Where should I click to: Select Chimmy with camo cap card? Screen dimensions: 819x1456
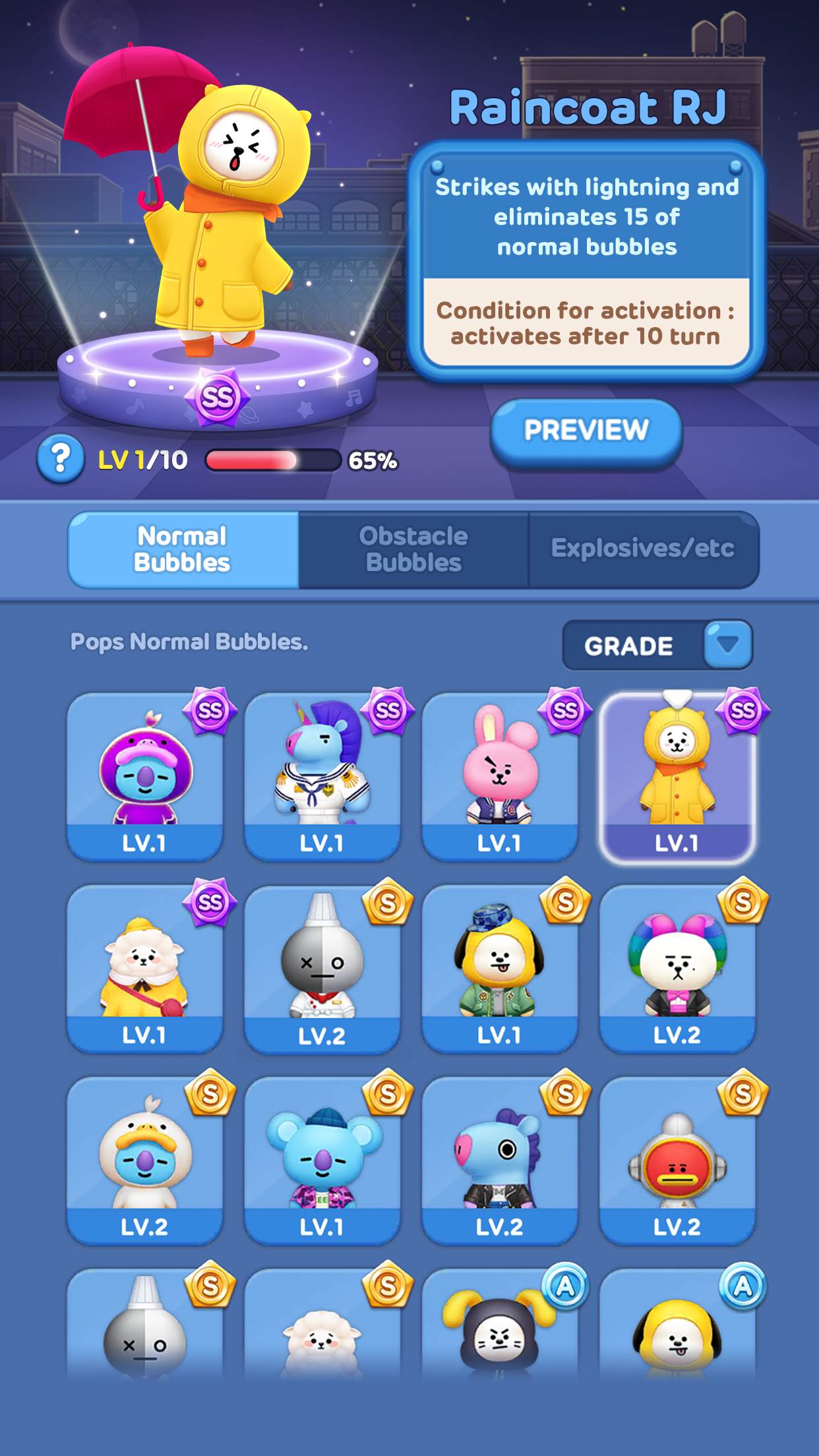click(x=499, y=969)
